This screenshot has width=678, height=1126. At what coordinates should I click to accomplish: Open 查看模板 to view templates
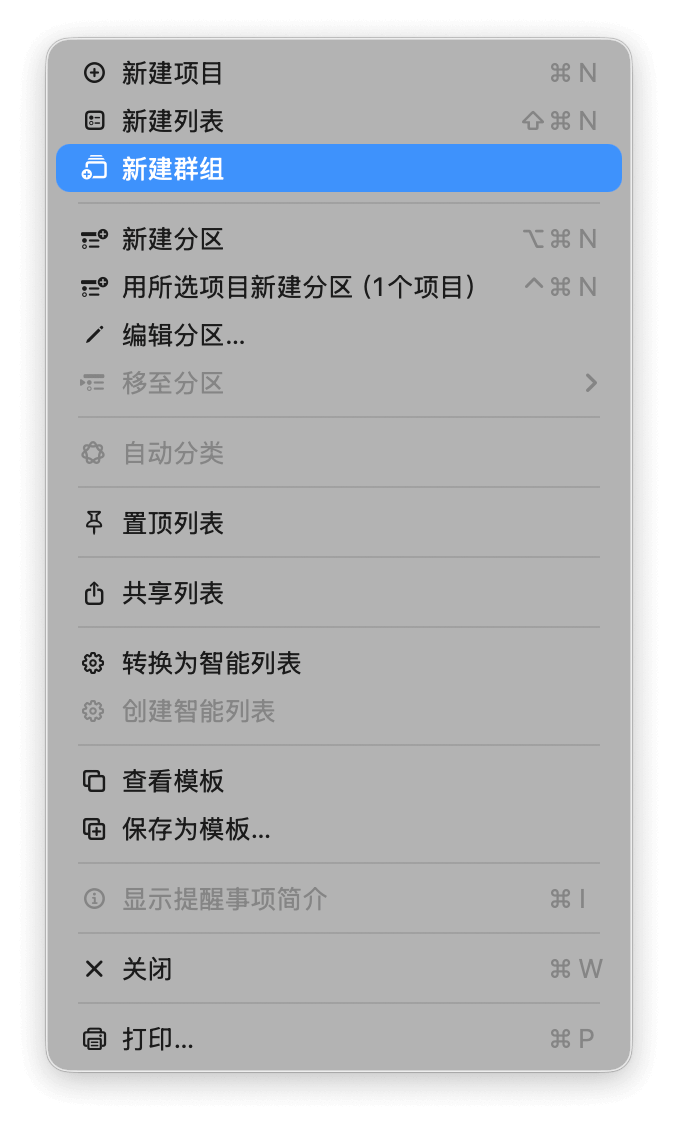(x=172, y=781)
